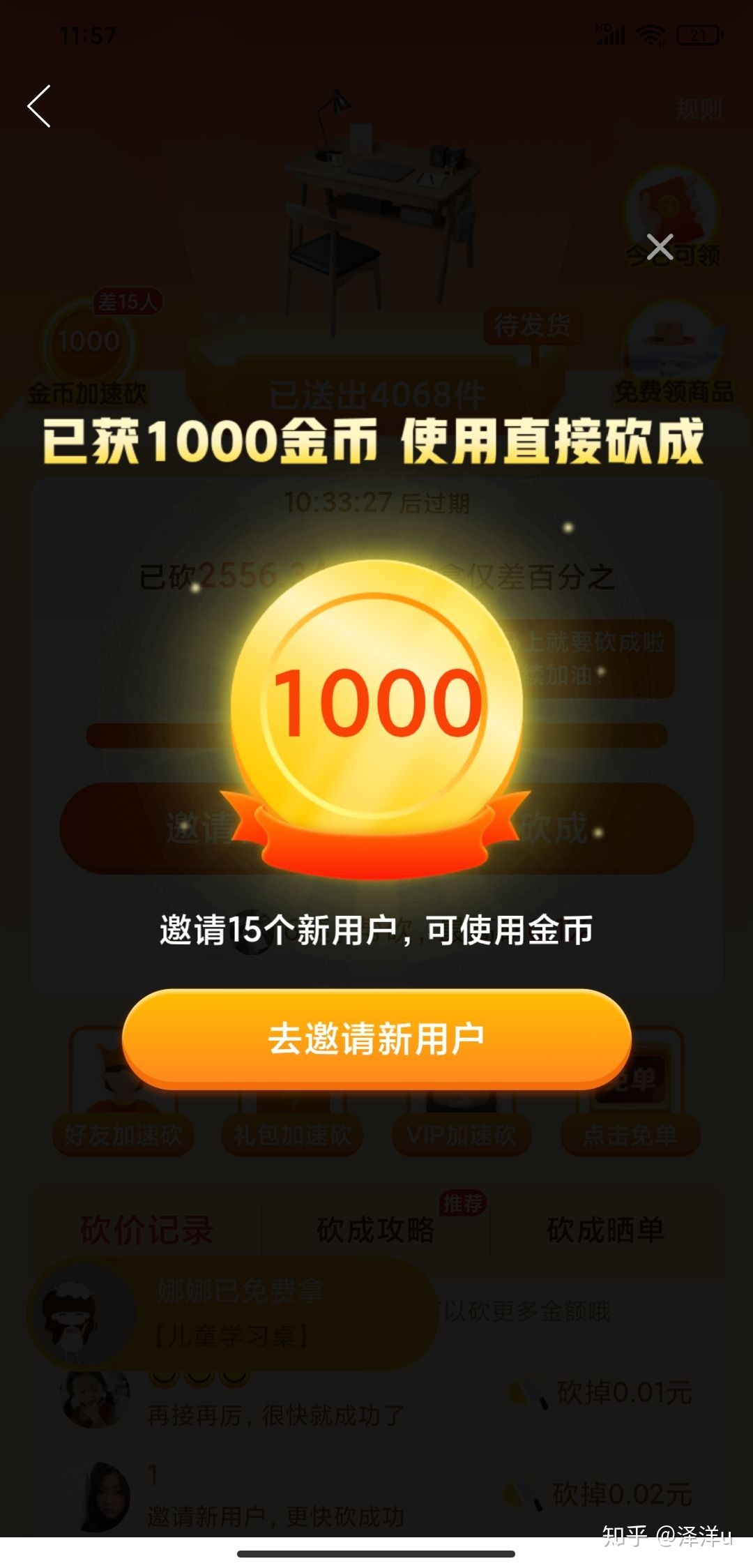This screenshot has width=753, height=1568.
Task: Tap 去邀请新用户 button
Action: pyautogui.click(x=376, y=1039)
